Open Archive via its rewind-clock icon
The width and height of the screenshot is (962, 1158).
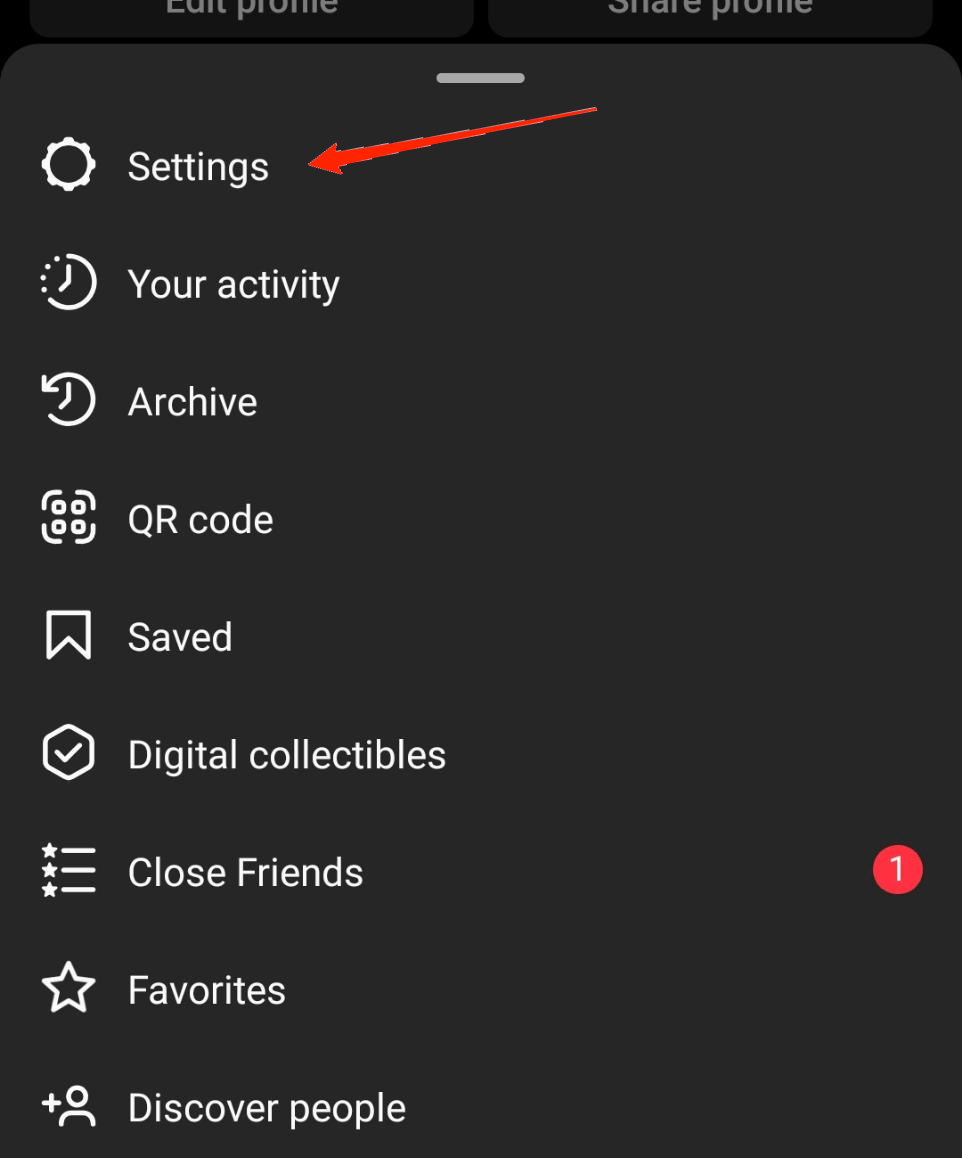[x=68, y=400]
